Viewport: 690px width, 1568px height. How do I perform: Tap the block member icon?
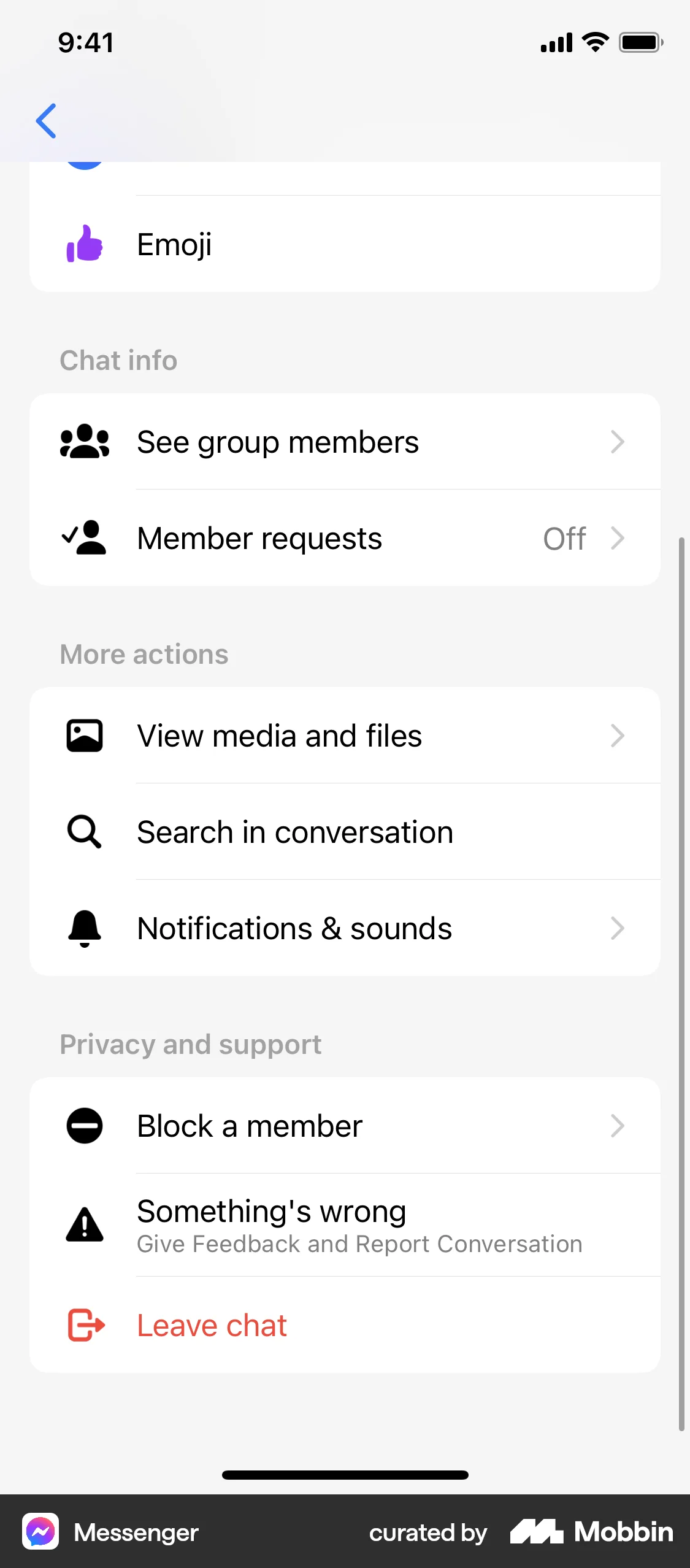84,1126
